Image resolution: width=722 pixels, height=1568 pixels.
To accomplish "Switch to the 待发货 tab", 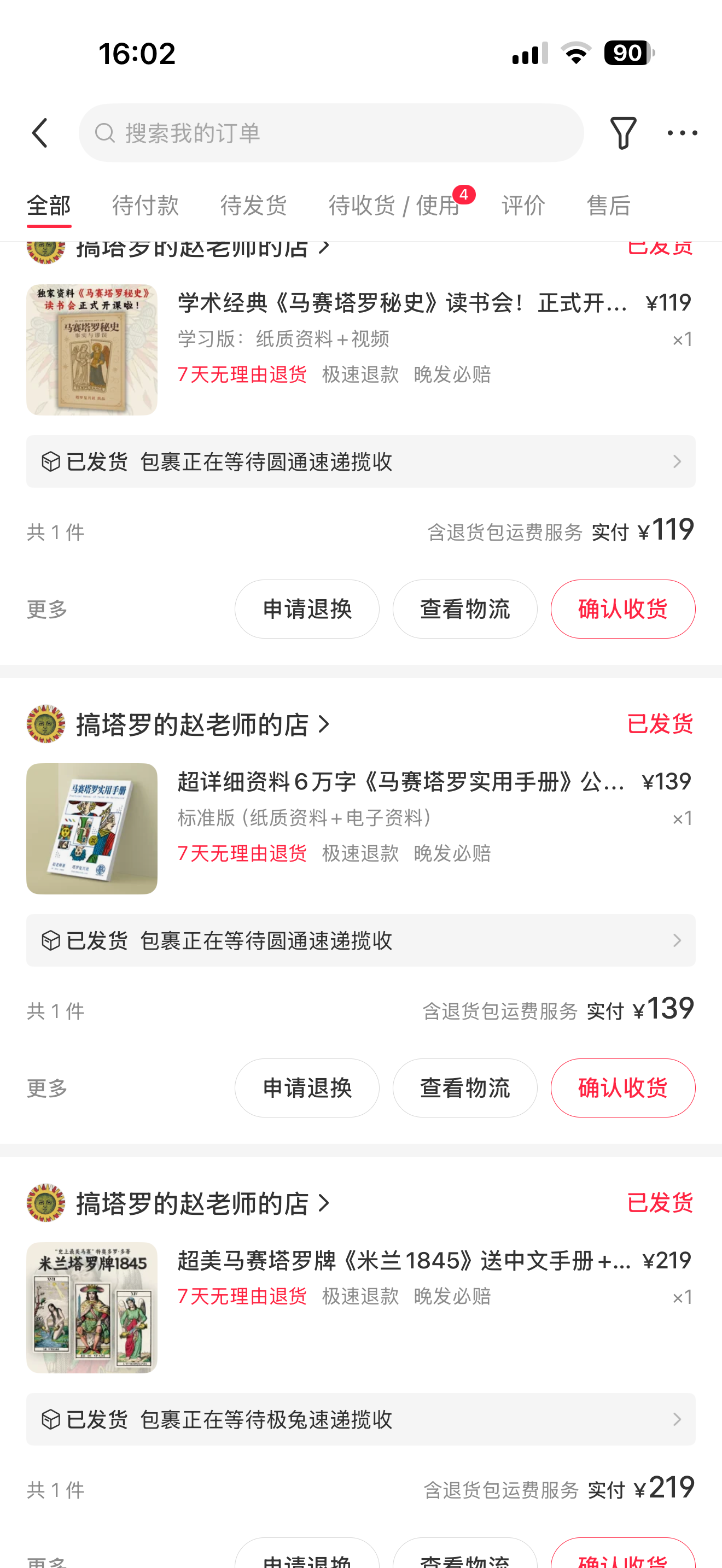I will (x=253, y=206).
